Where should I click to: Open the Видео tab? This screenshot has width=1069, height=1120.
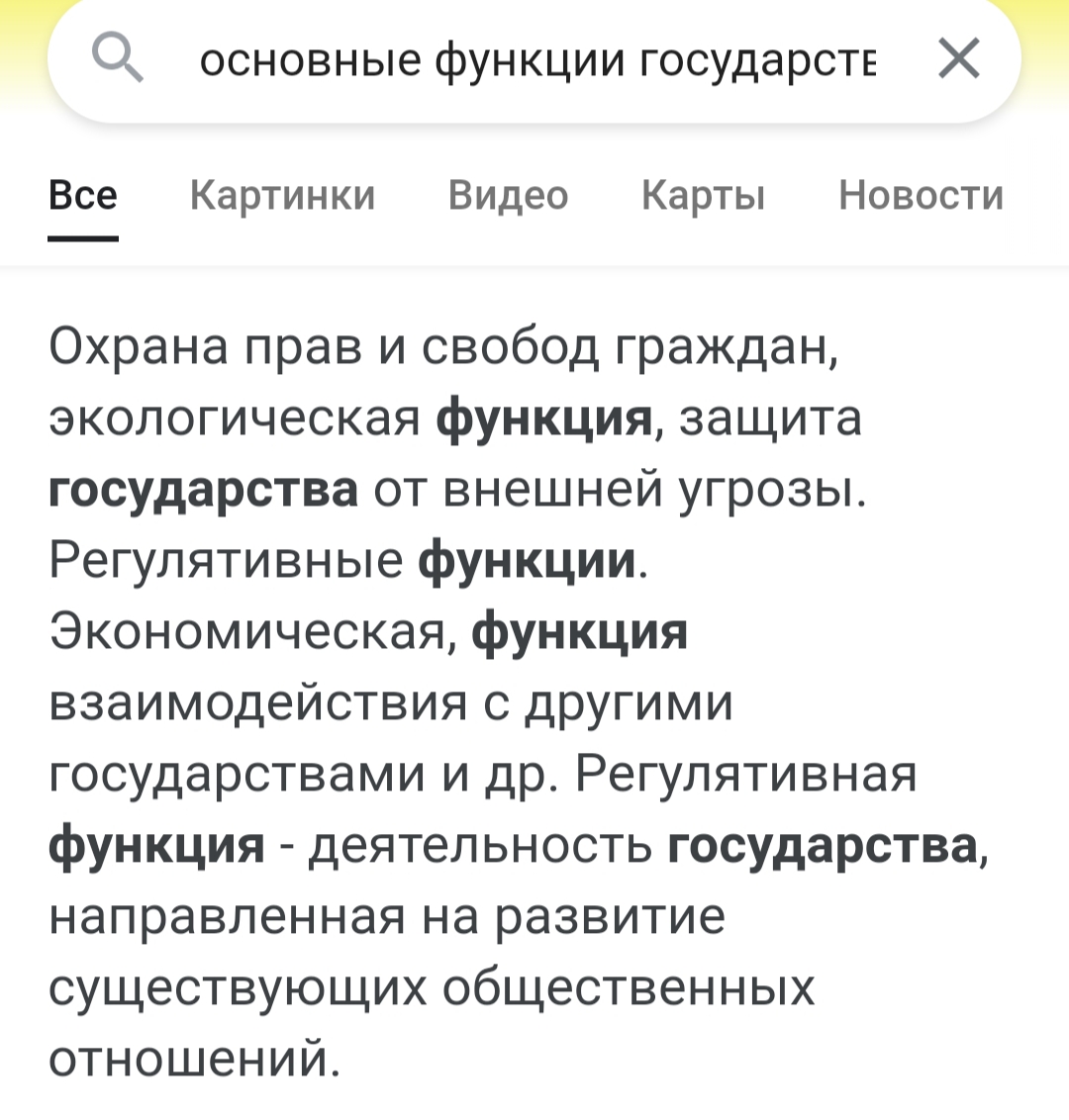[x=508, y=196]
